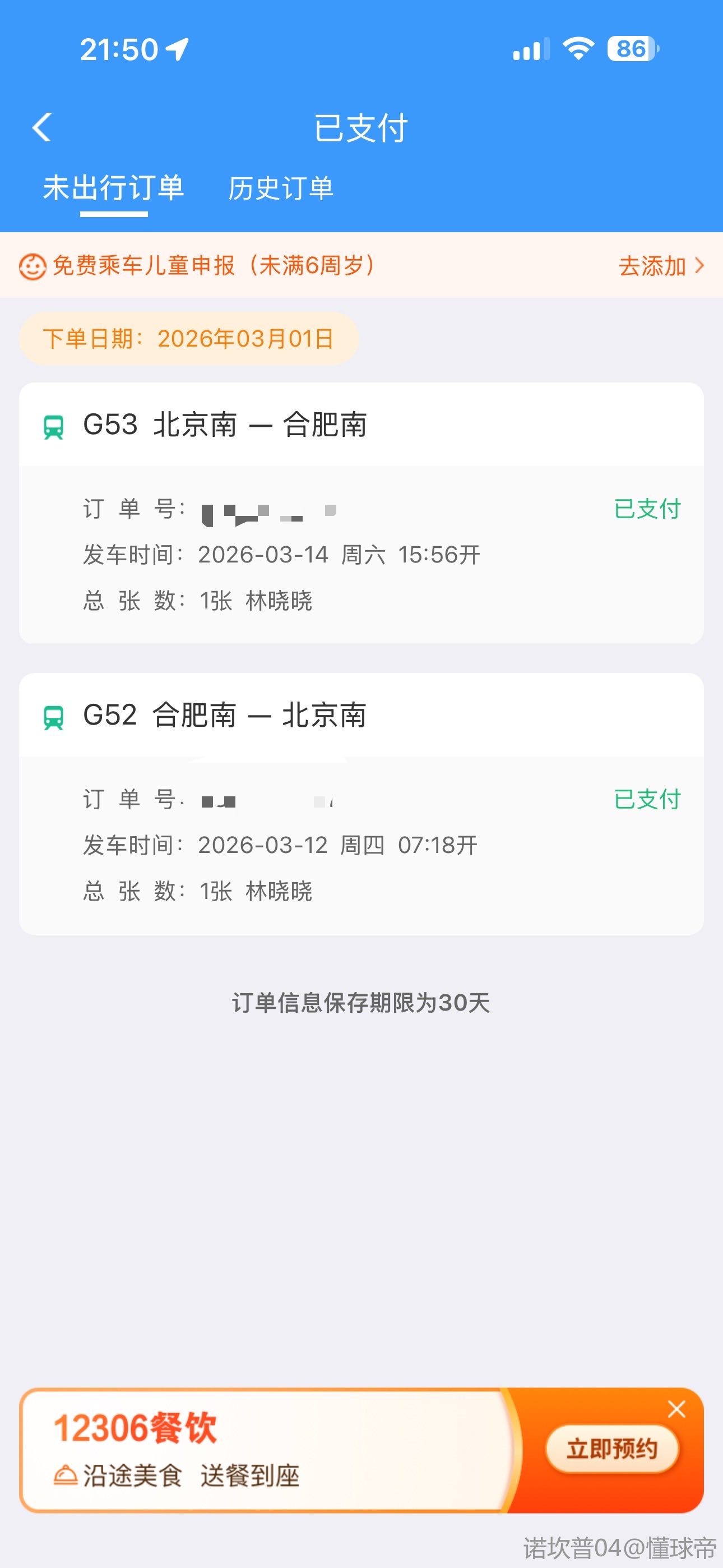Go back using the top-left arrow
Screen dimensions: 723x1568
pos(42,127)
